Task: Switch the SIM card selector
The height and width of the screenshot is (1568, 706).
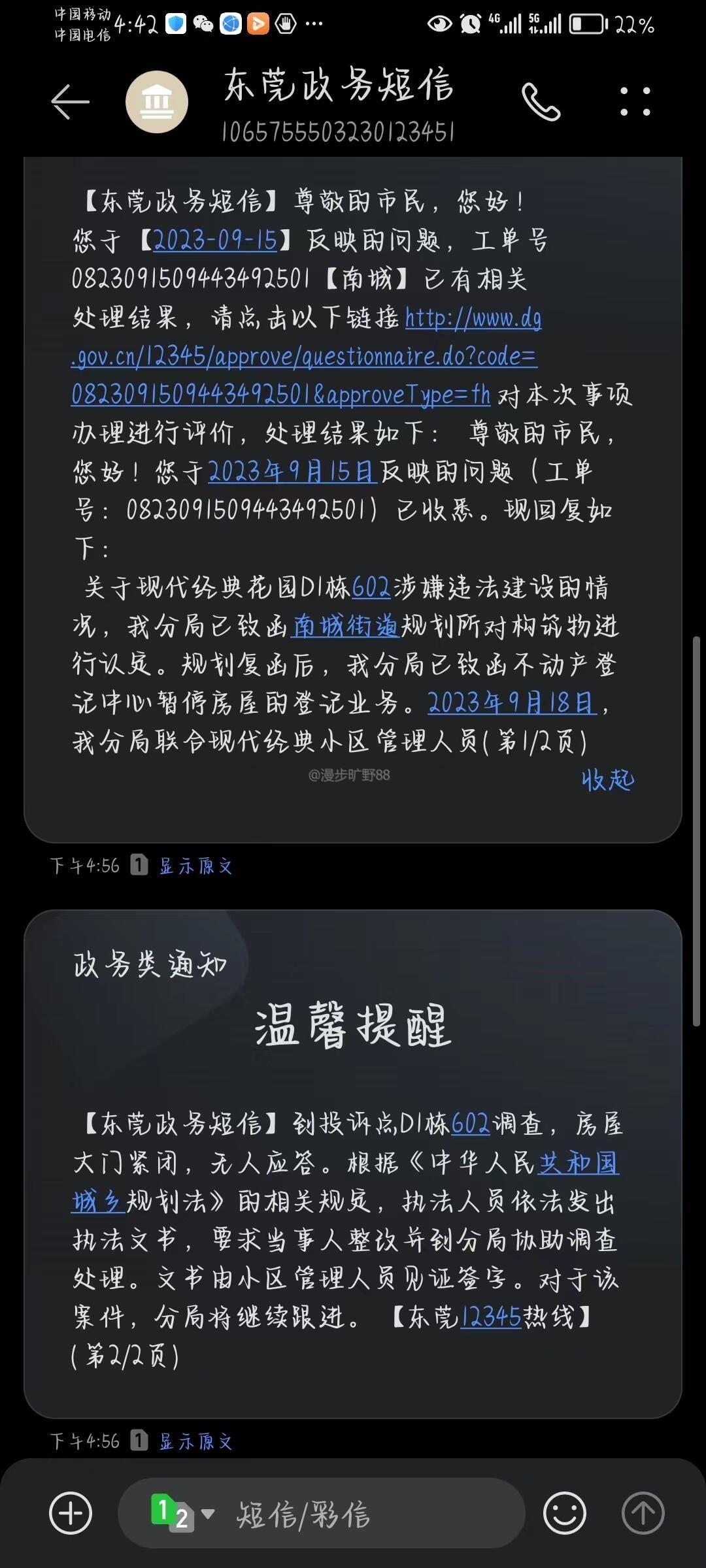Action: pyautogui.click(x=182, y=1512)
